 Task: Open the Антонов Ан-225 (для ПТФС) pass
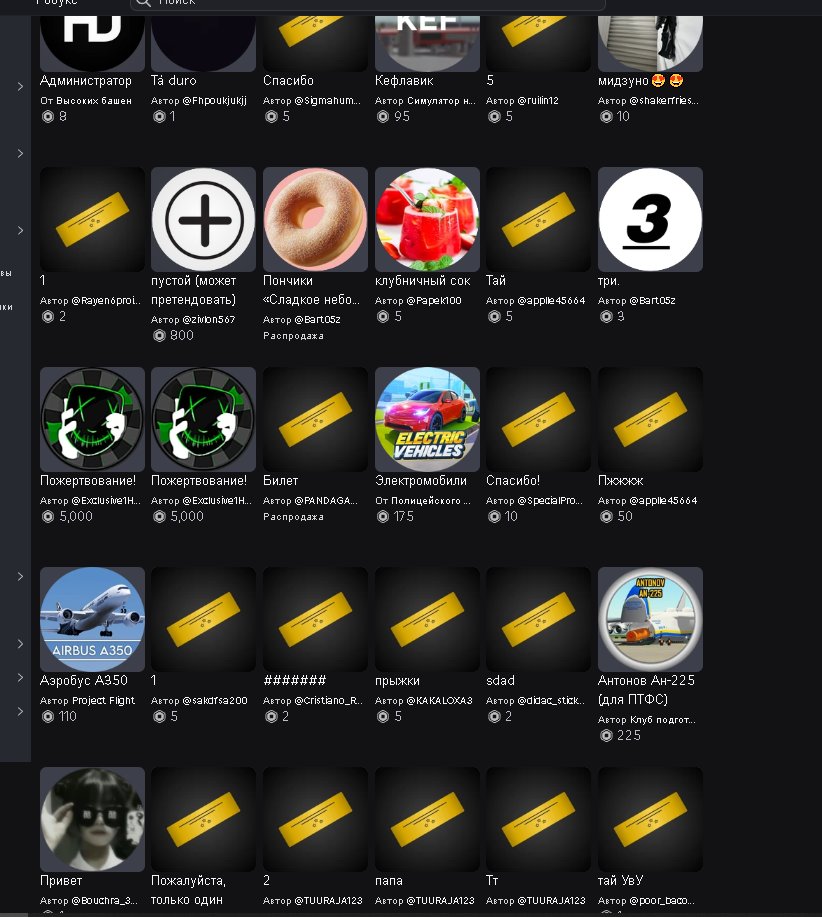[x=650, y=619]
